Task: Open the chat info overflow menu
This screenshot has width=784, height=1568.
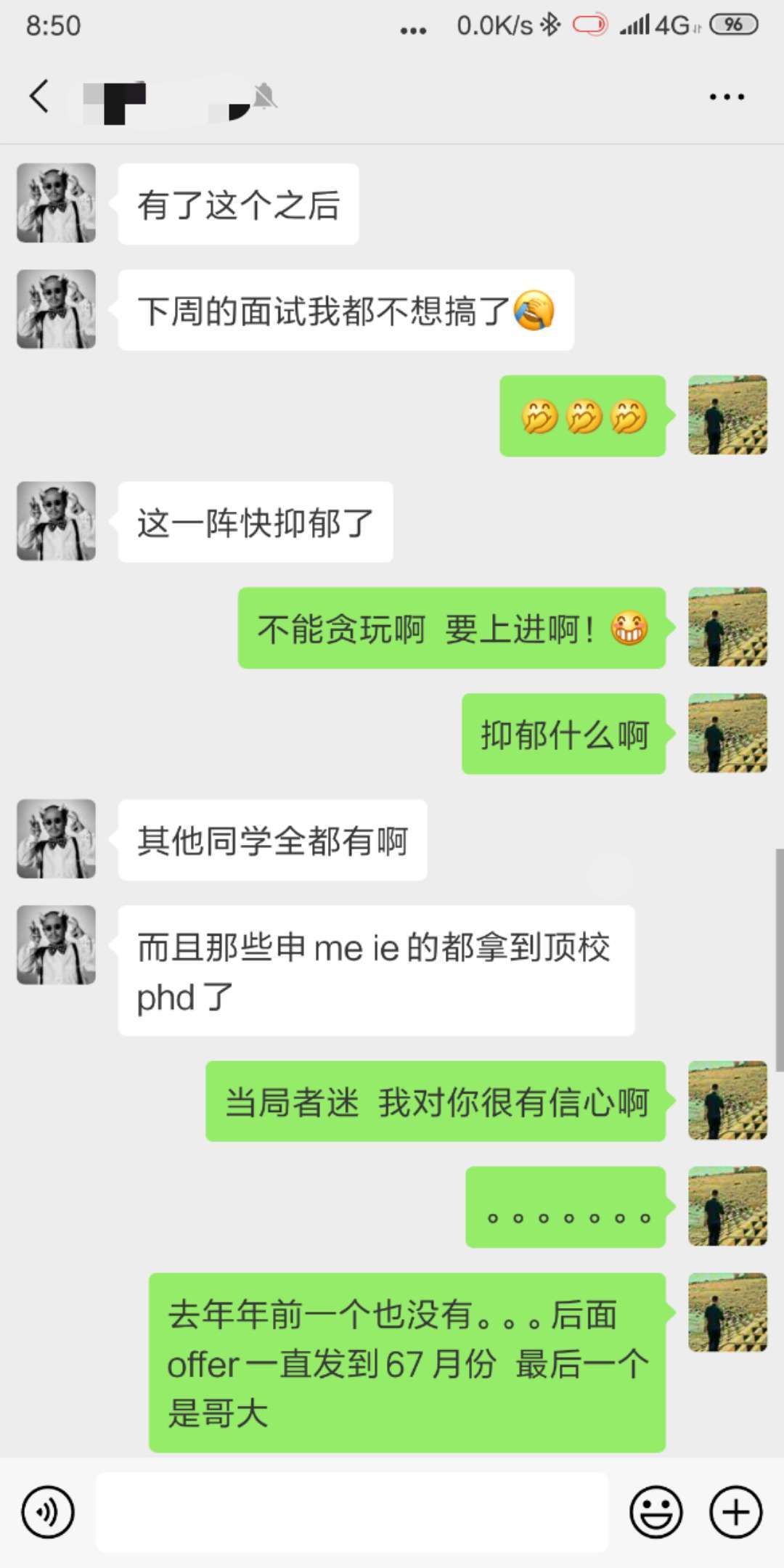Action: point(727,97)
